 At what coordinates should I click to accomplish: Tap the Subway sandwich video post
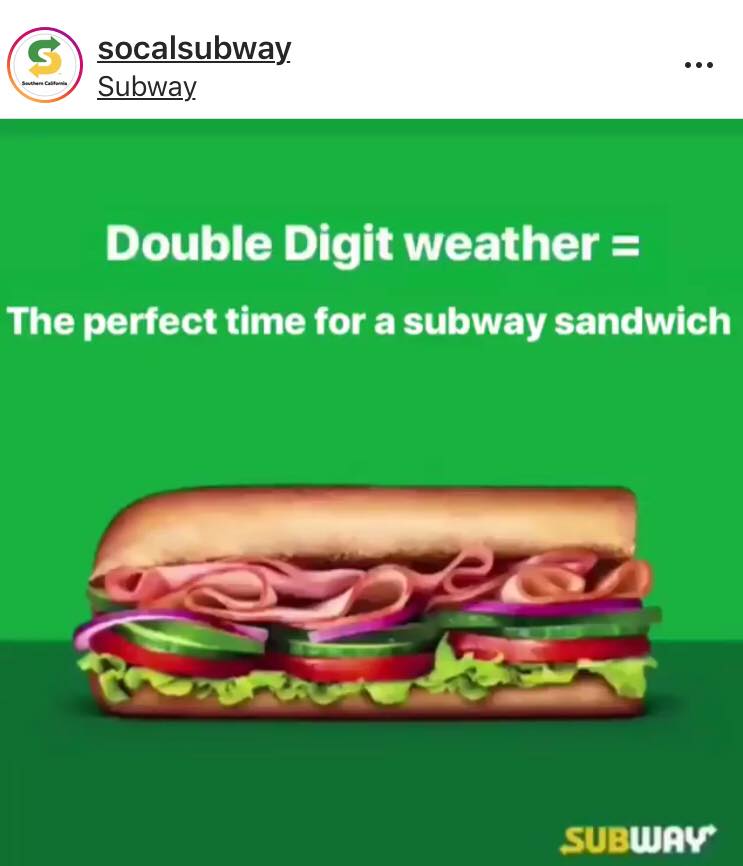[371, 490]
